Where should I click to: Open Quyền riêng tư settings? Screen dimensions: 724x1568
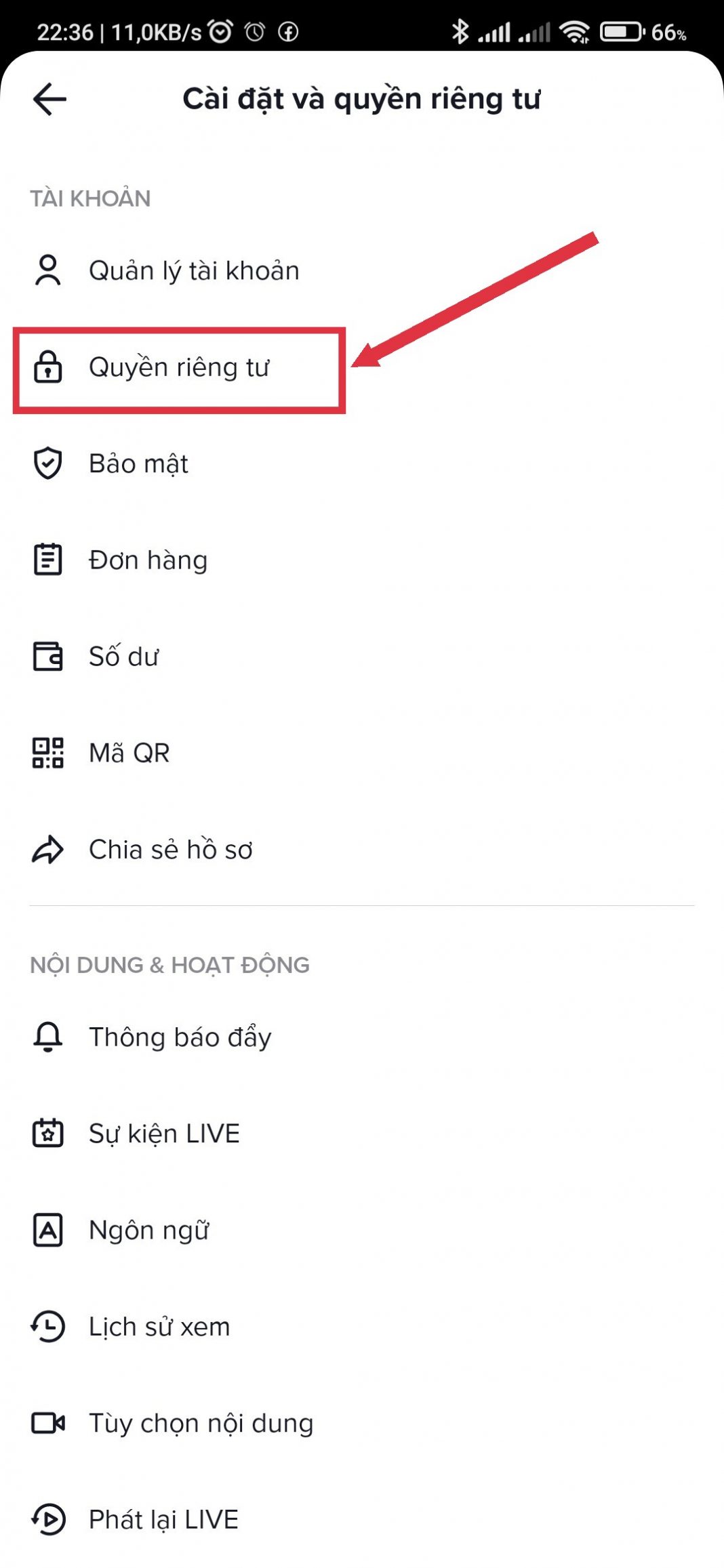pos(179,367)
